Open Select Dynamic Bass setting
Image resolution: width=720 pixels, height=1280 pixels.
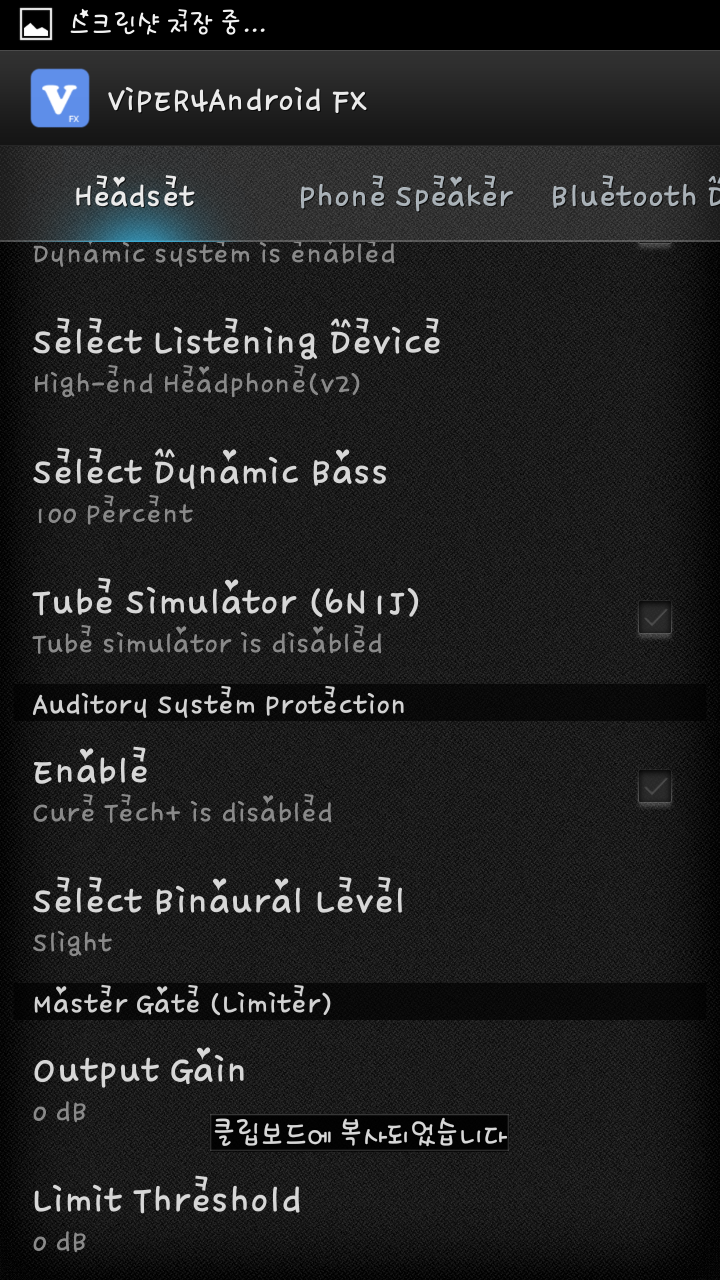pos(210,490)
